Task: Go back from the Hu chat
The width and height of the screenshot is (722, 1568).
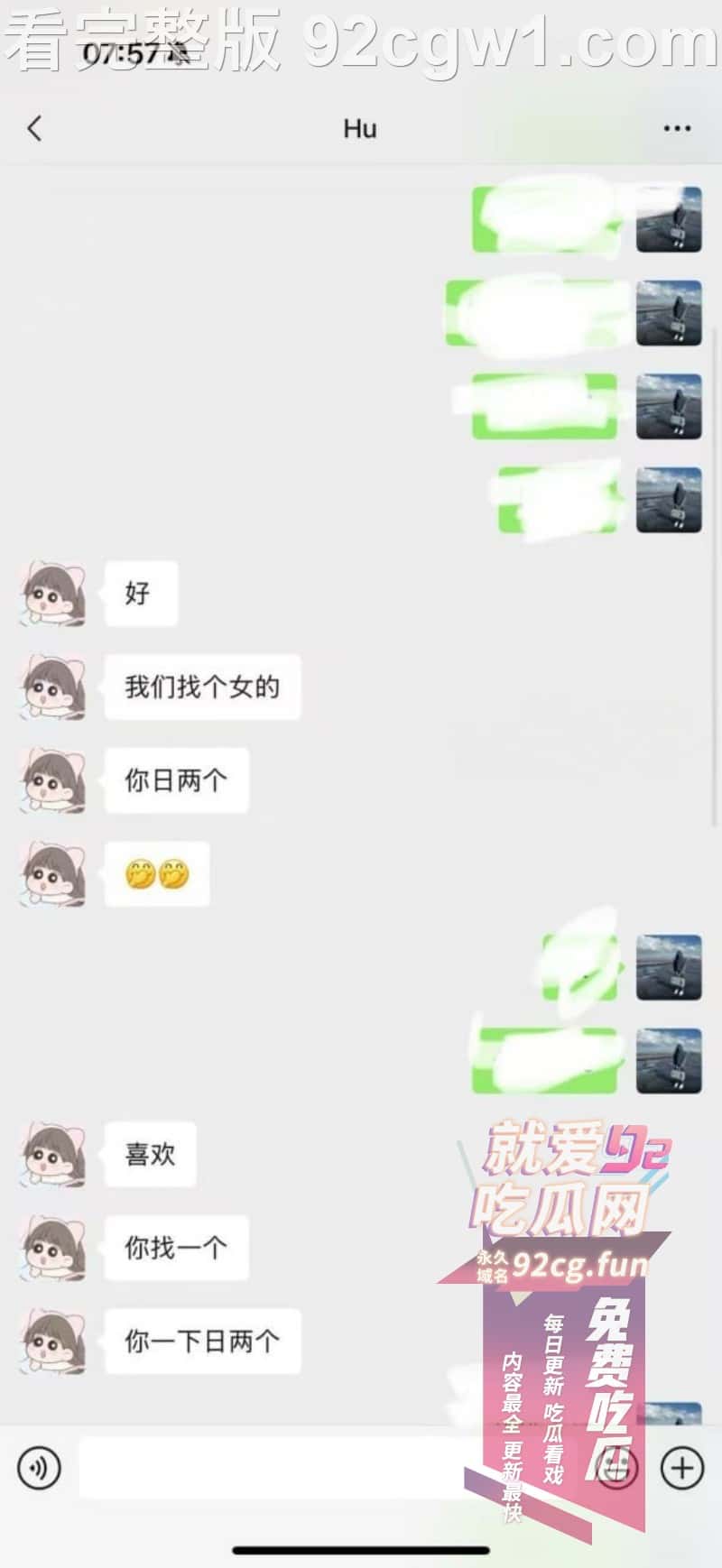Action: [x=34, y=129]
